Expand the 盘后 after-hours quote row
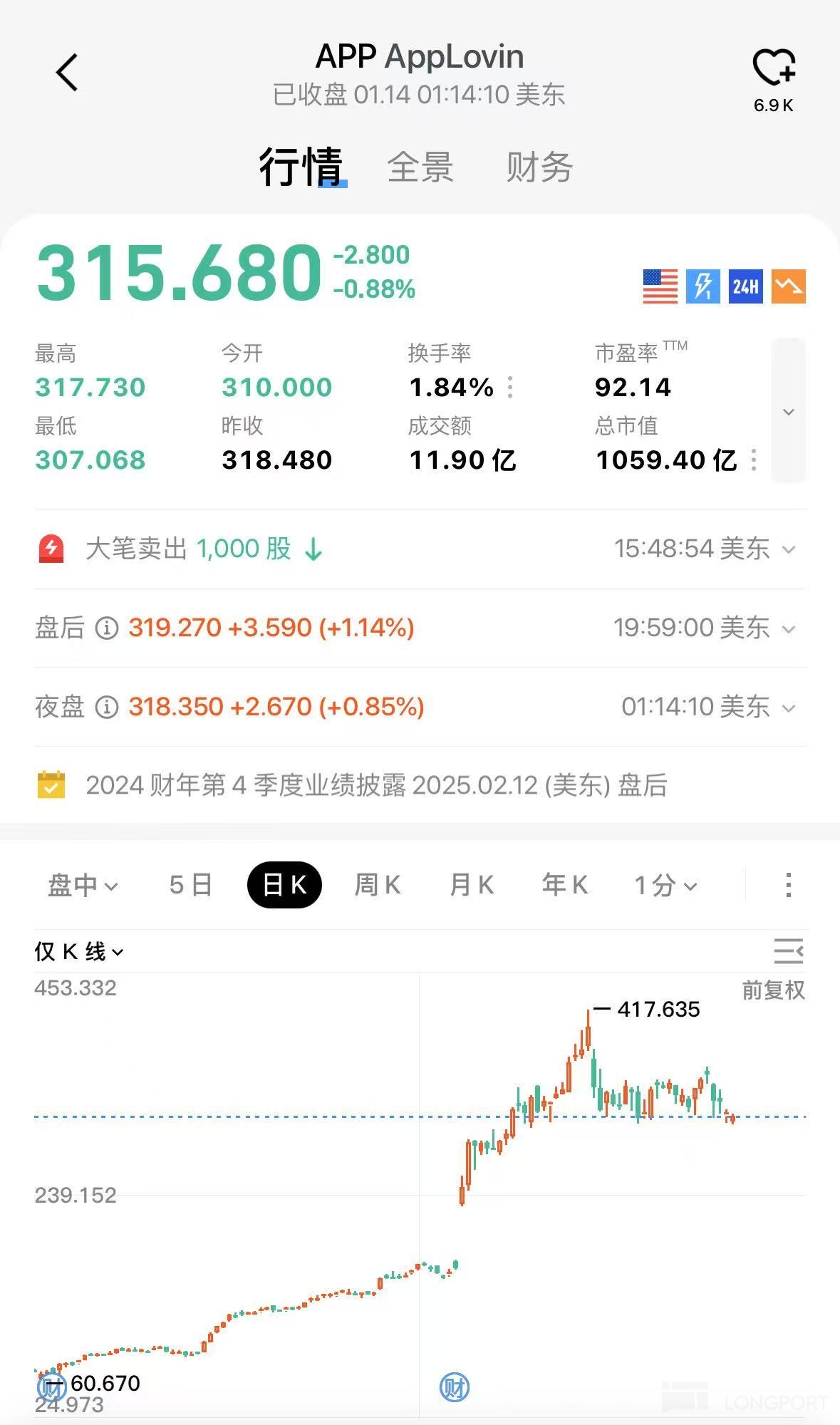 (x=788, y=628)
